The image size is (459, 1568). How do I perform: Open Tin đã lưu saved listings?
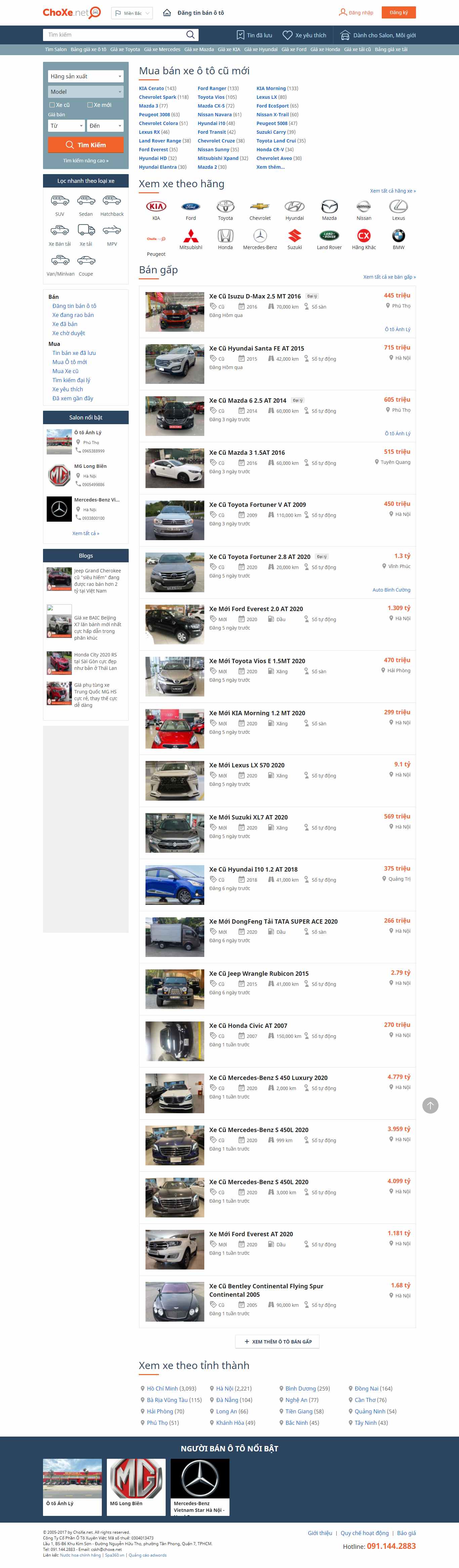click(254, 35)
